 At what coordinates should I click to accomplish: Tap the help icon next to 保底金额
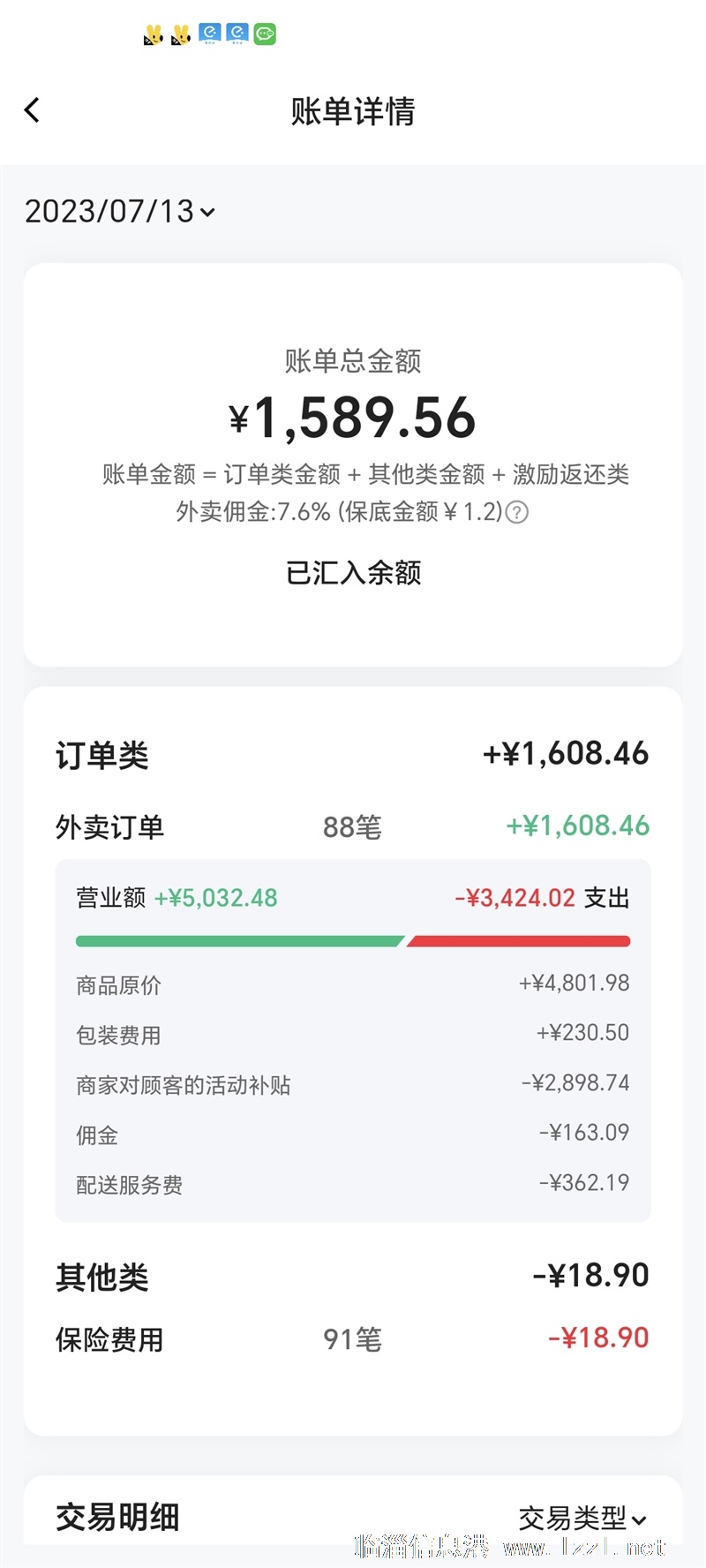pos(517,513)
